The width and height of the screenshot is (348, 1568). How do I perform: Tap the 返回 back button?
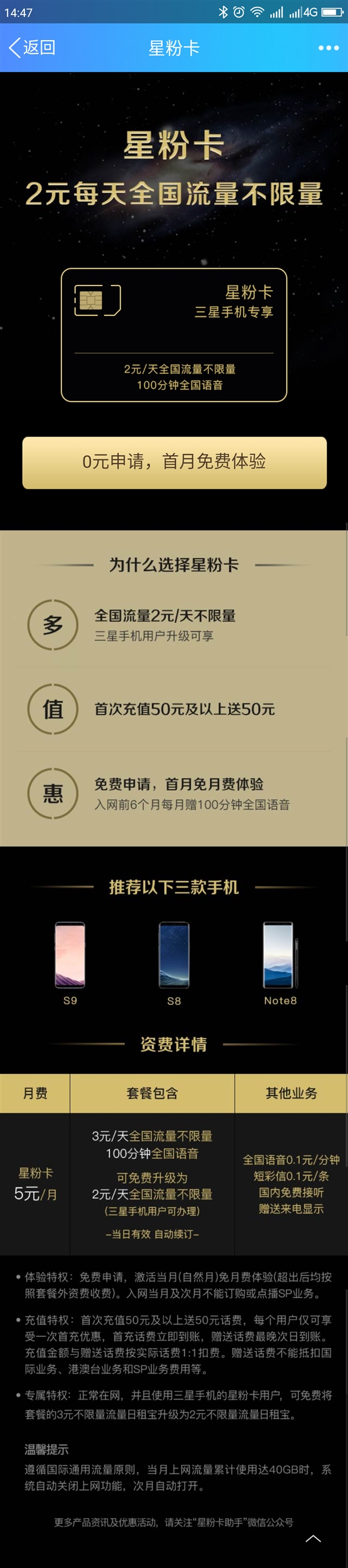coord(32,48)
